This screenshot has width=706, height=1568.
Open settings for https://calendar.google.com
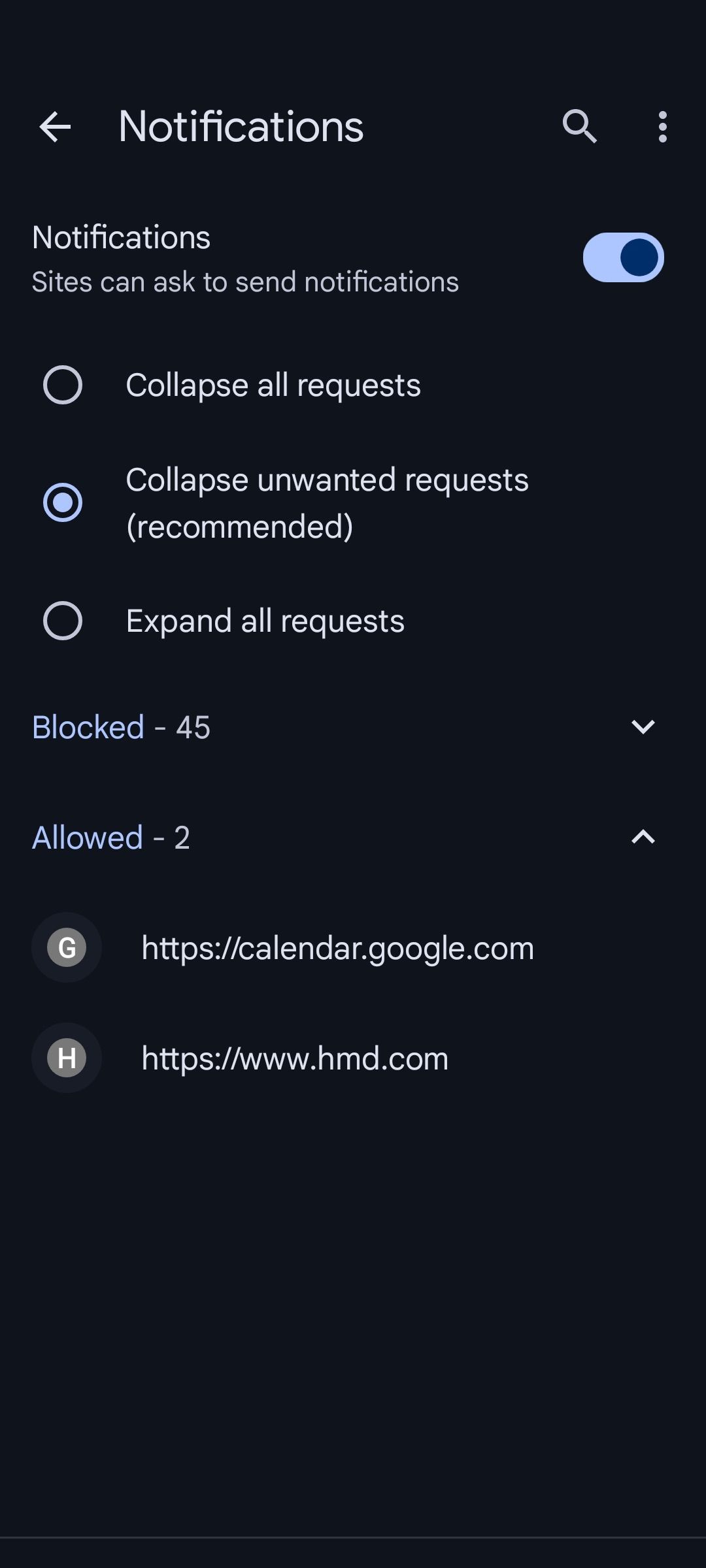(337, 948)
